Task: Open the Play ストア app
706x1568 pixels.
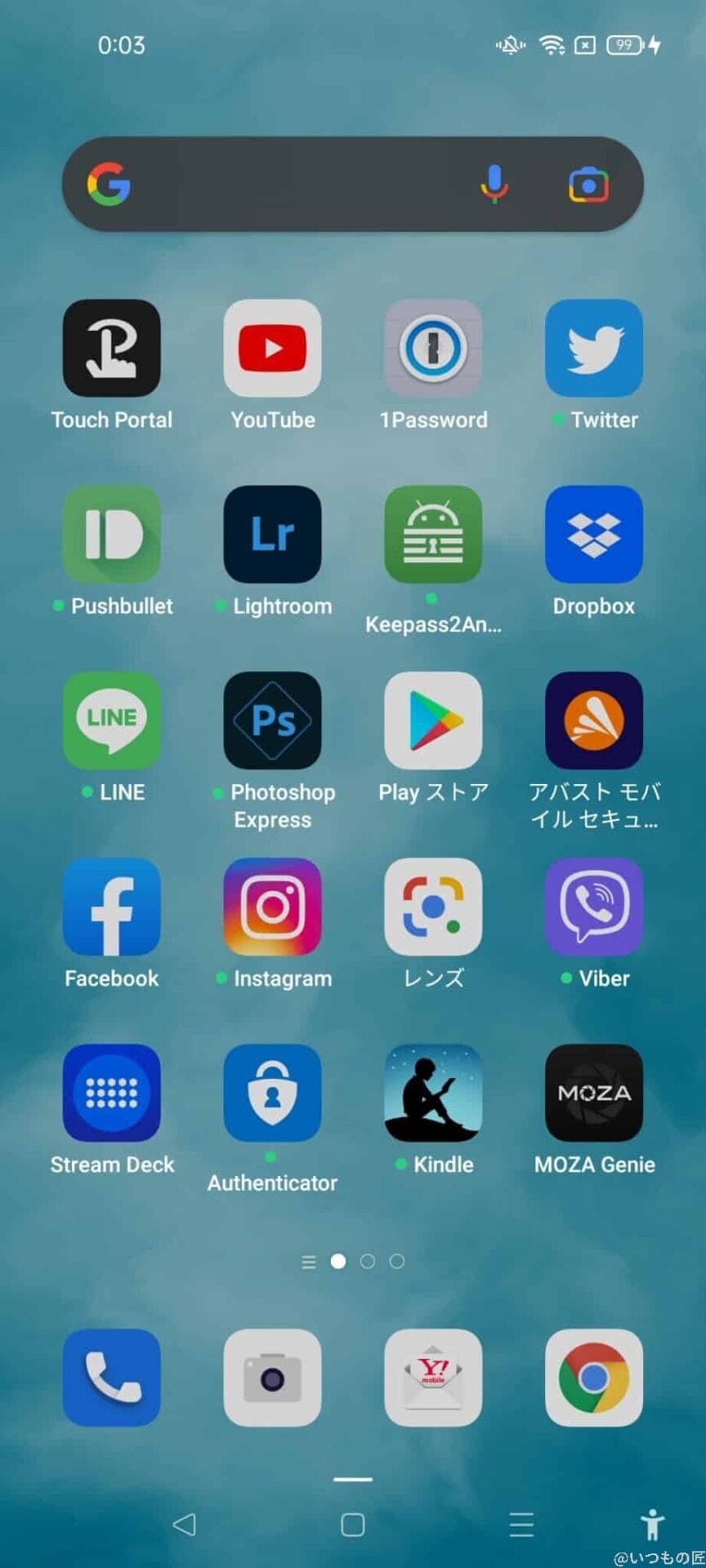Action: point(433,721)
